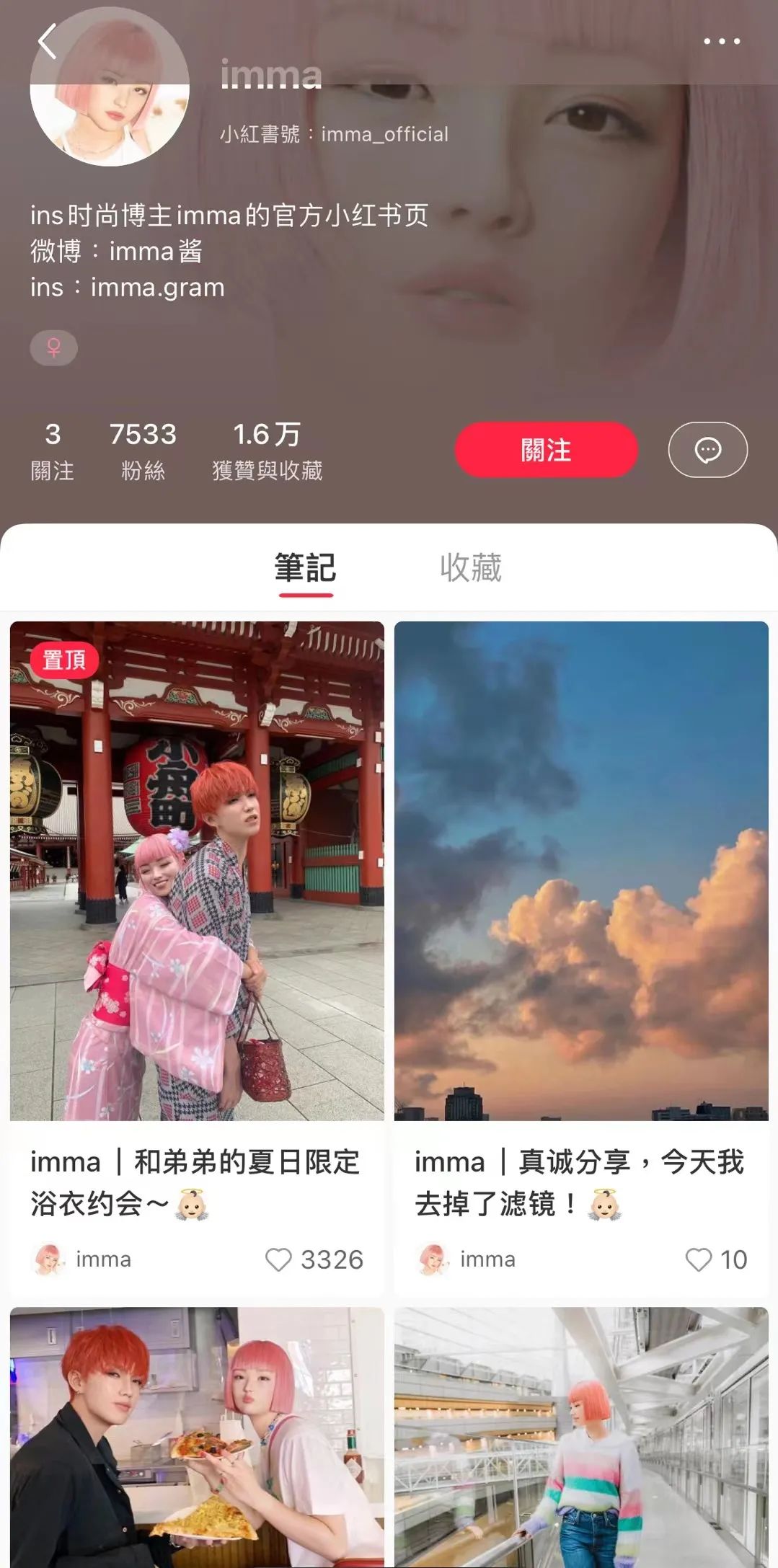Follow imma with the red 關注 button

[x=546, y=450]
